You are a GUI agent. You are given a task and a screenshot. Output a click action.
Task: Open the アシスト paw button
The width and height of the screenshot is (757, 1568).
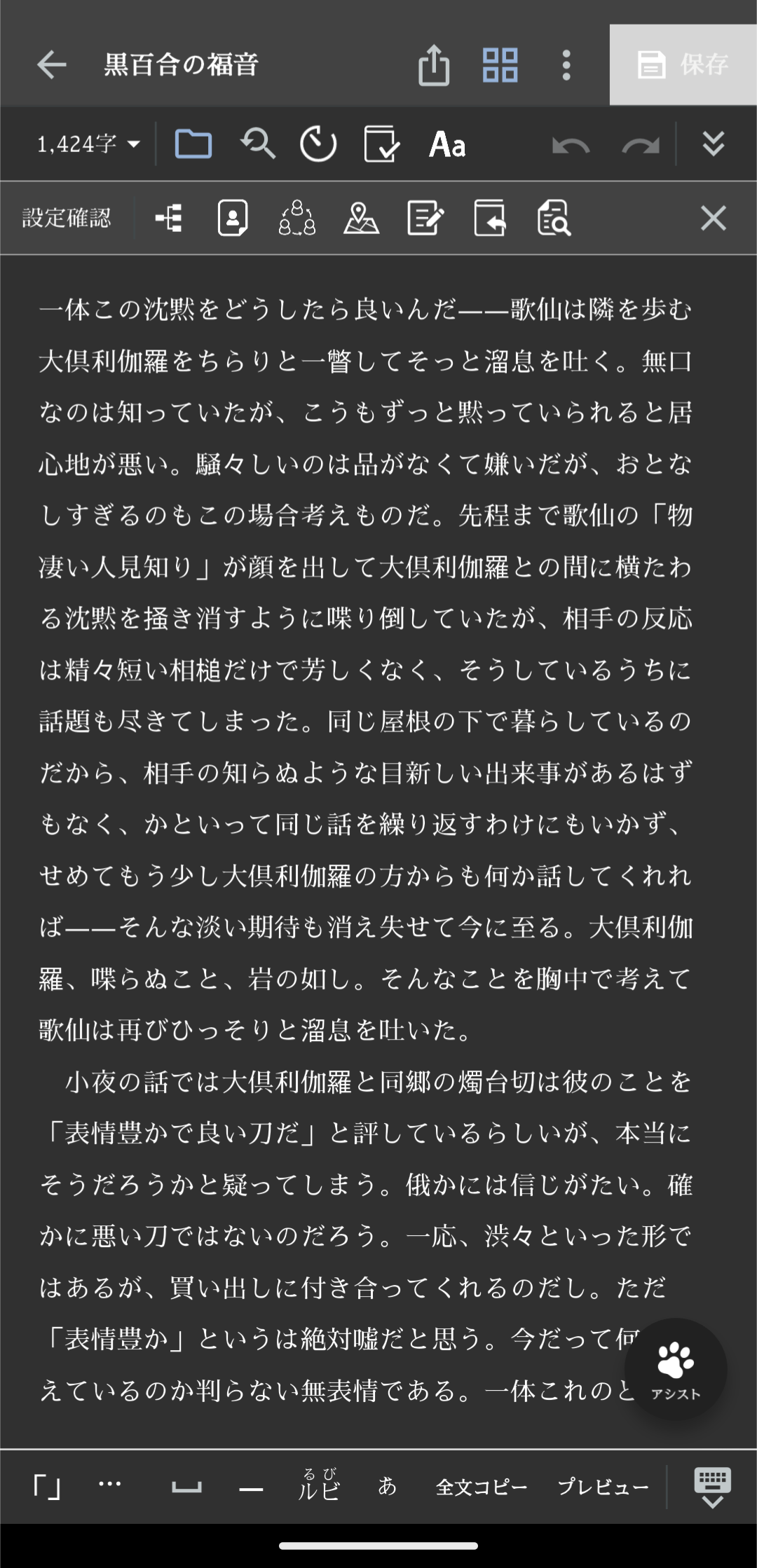(x=675, y=1368)
